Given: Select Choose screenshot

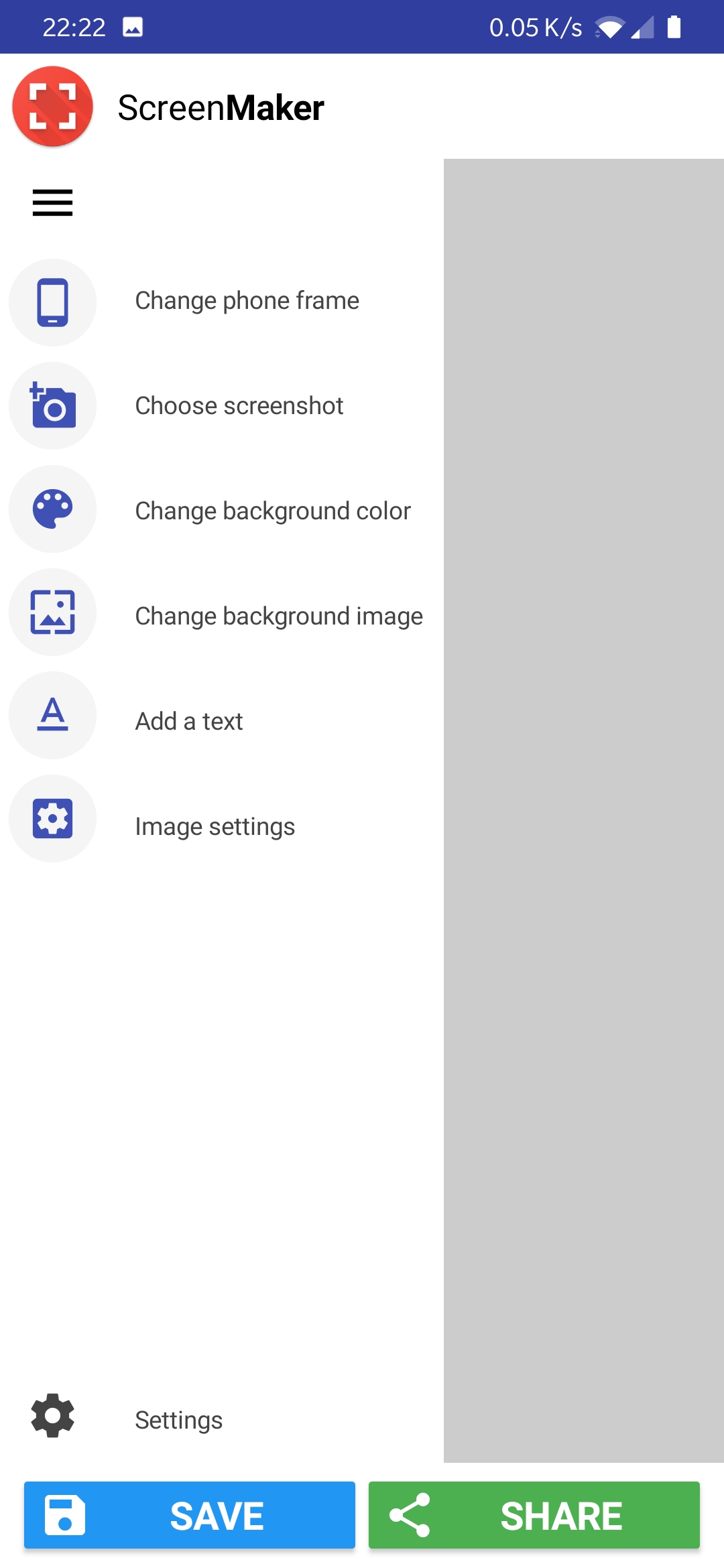Looking at the screenshot, I should coord(221,406).
